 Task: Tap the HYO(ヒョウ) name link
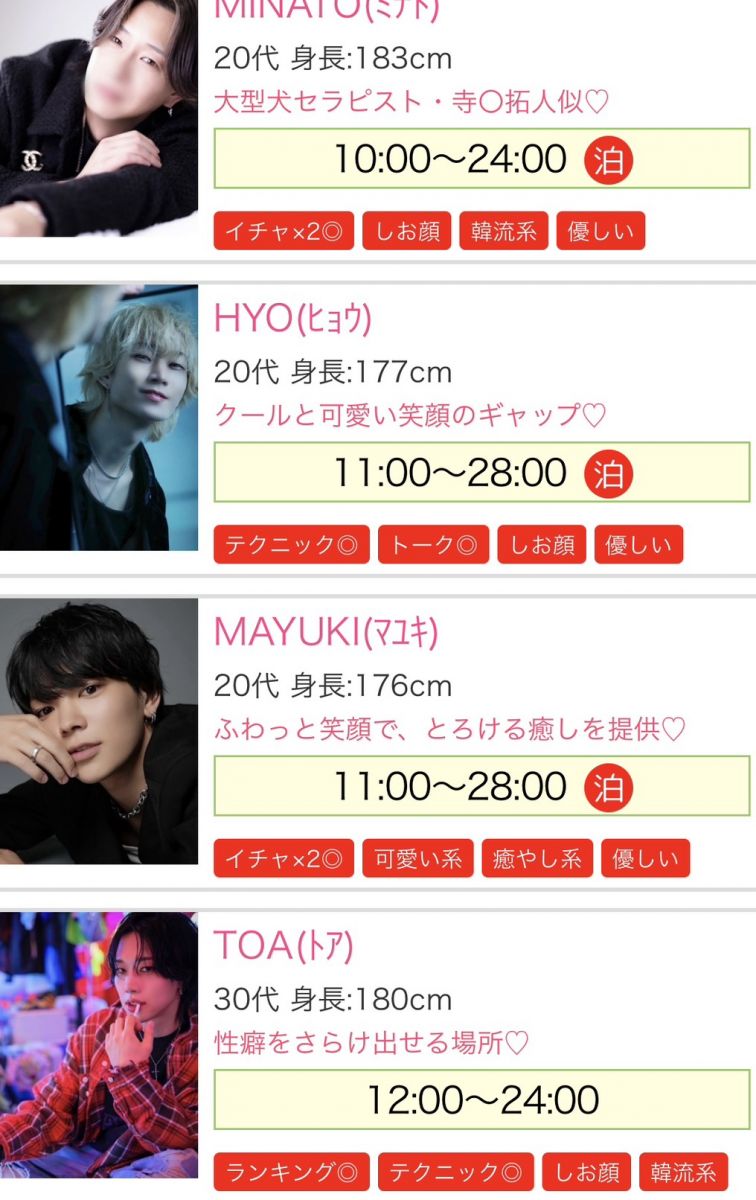[x=293, y=318]
